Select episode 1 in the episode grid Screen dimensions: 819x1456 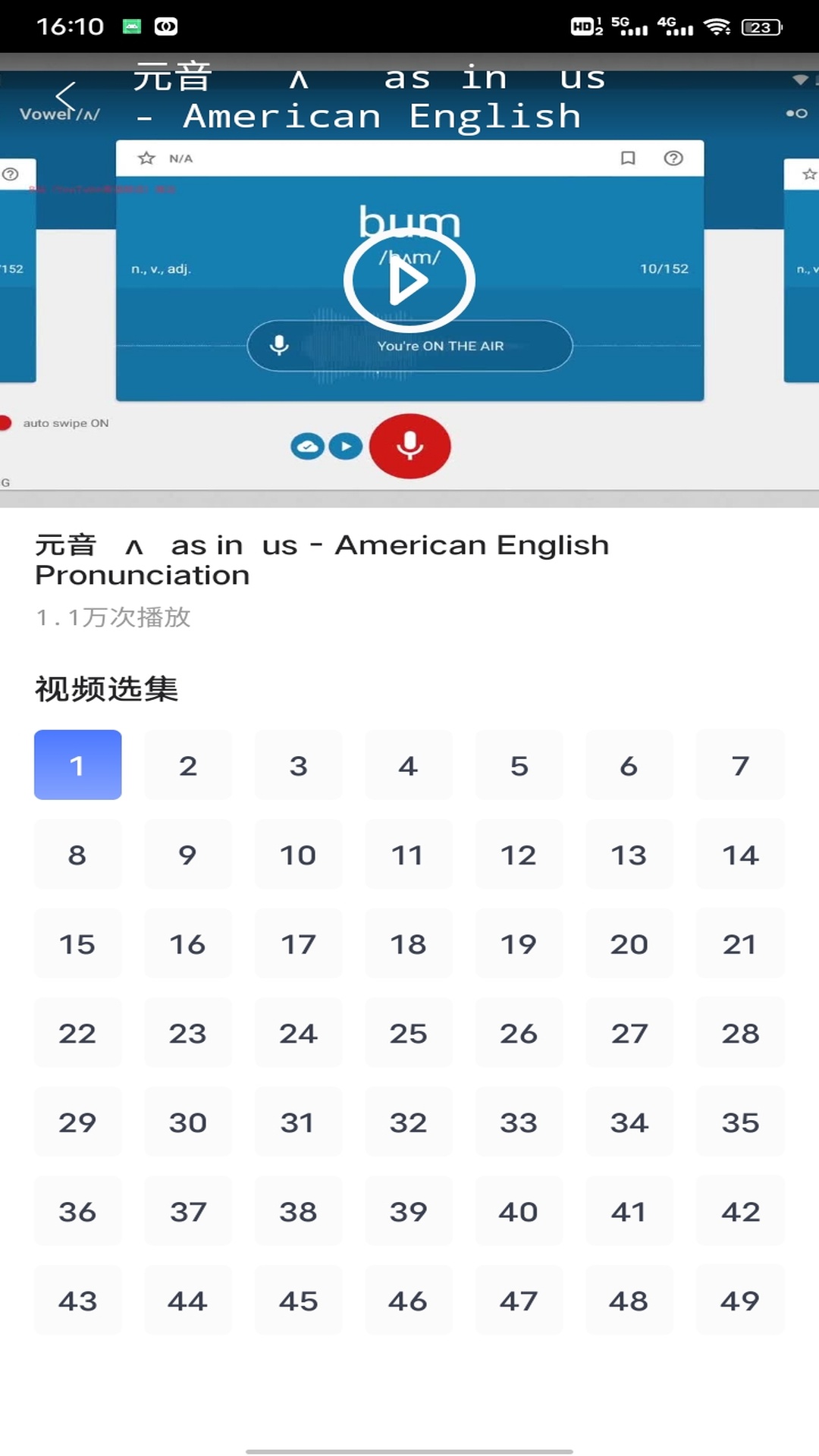77,765
